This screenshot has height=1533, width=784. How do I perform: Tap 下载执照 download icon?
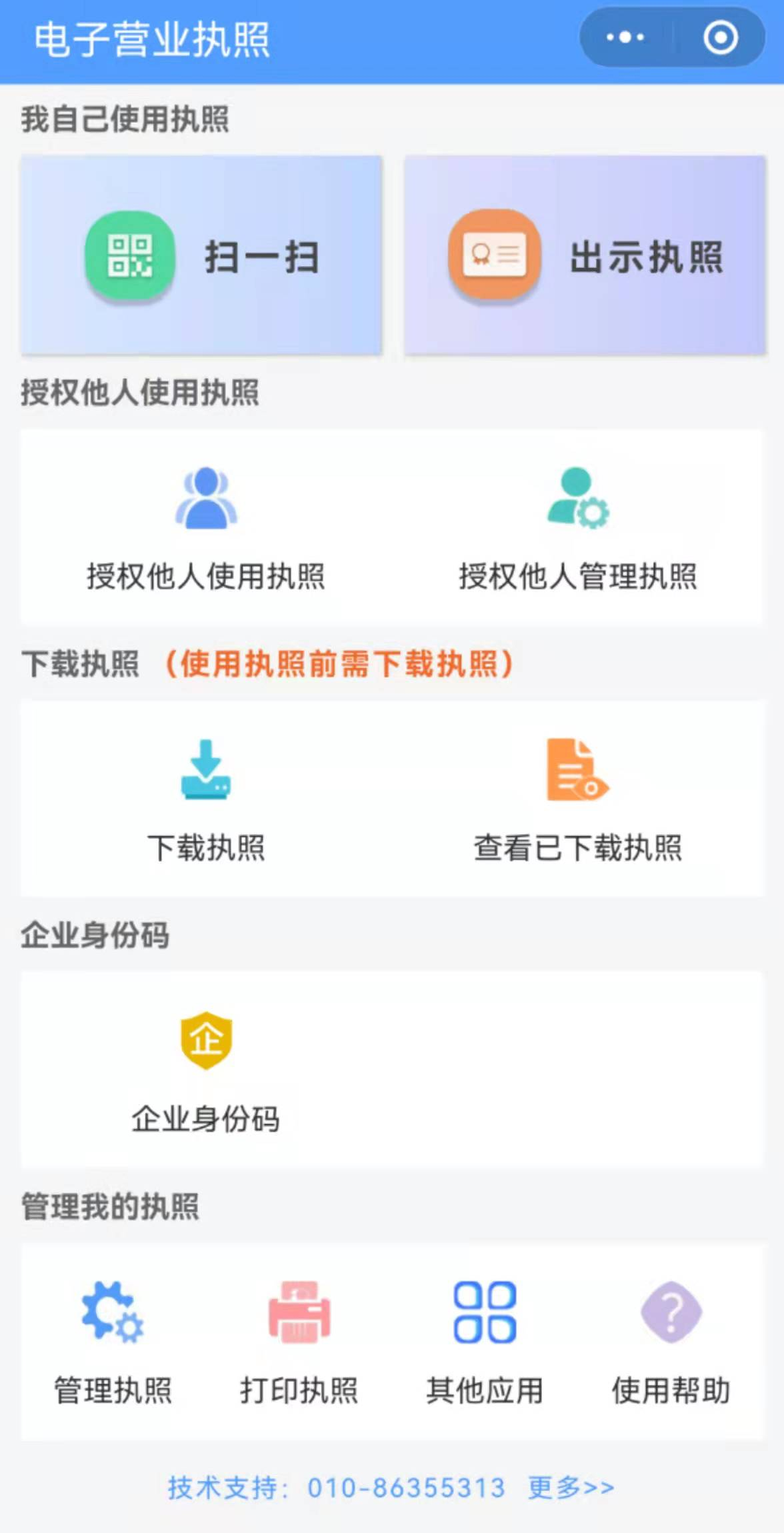click(206, 770)
